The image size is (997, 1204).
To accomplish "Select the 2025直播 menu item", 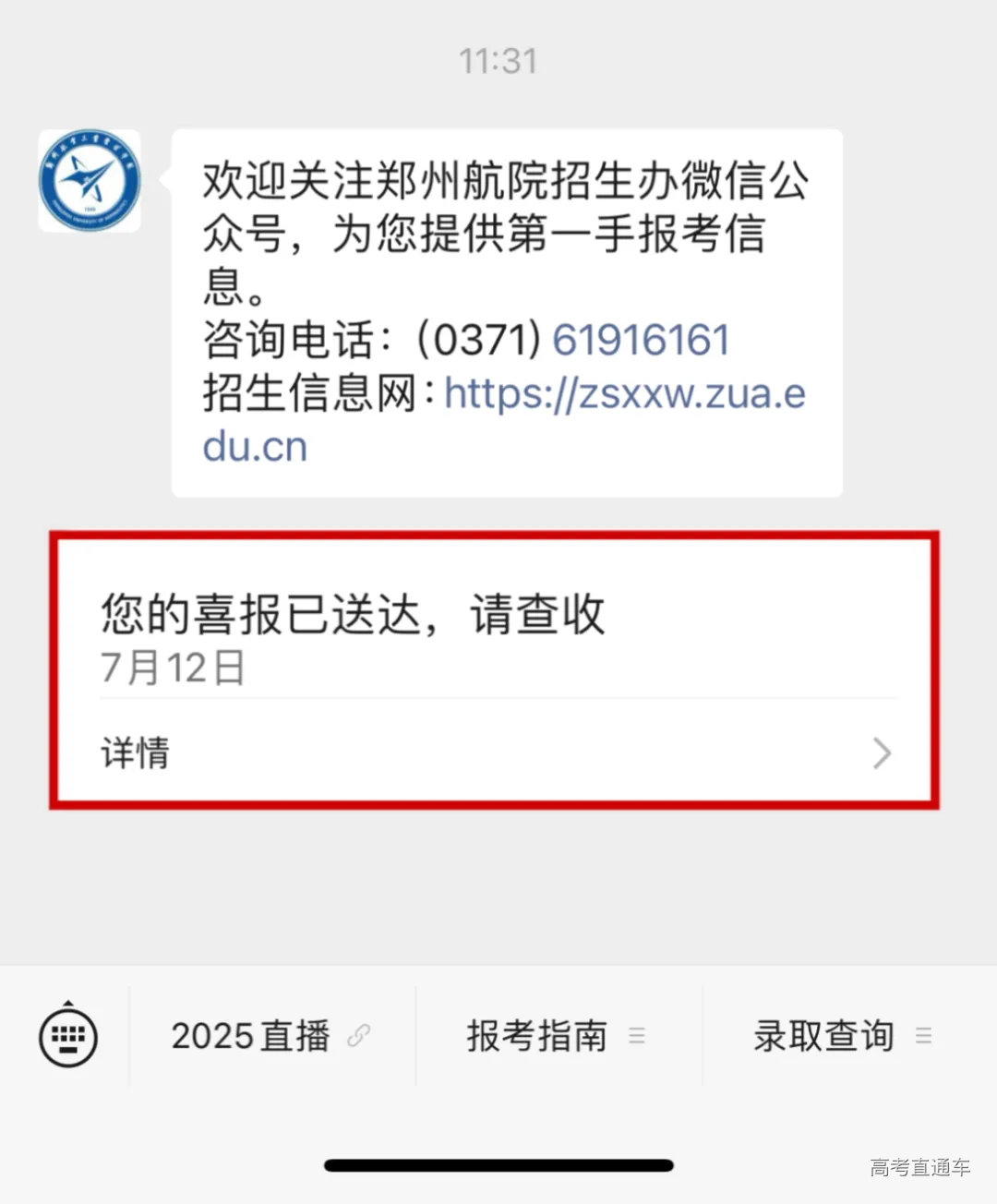I will coord(251,1036).
